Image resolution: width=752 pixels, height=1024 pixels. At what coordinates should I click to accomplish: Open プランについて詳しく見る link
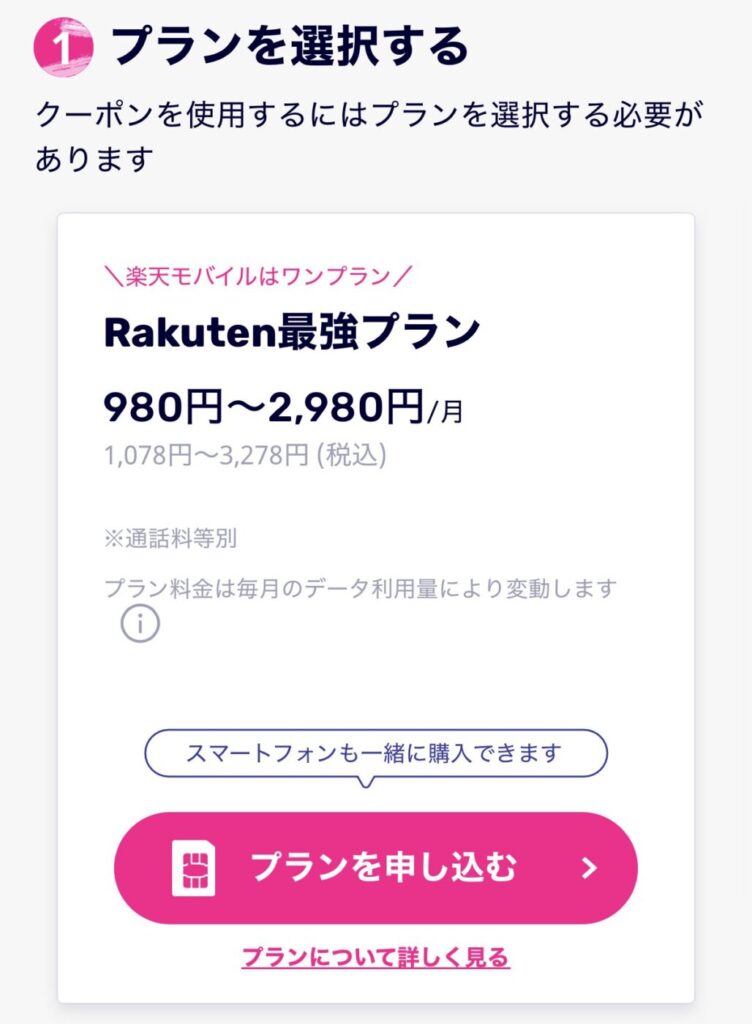coord(375,958)
